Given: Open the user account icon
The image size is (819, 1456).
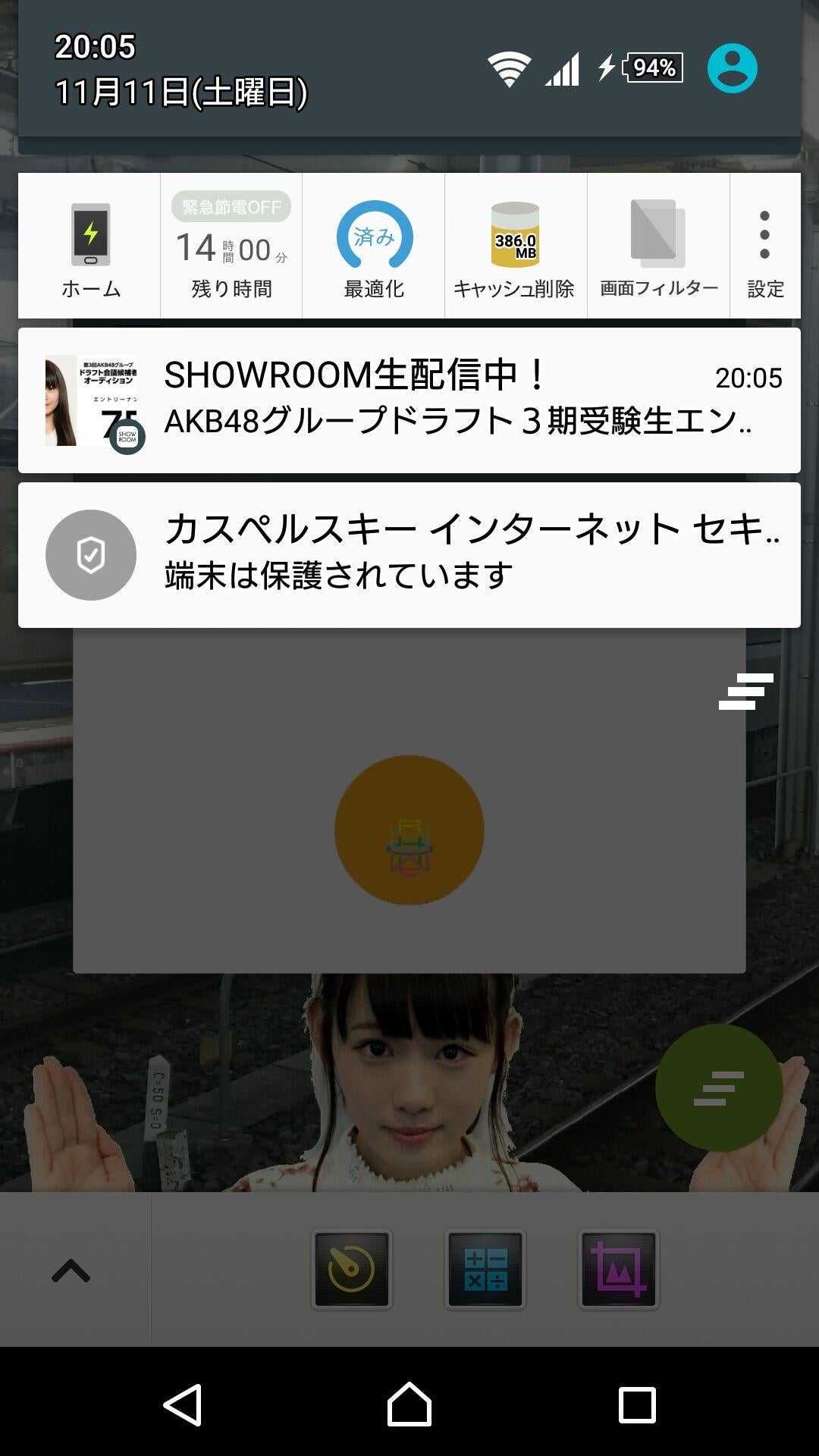Looking at the screenshot, I should coord(732,68).
